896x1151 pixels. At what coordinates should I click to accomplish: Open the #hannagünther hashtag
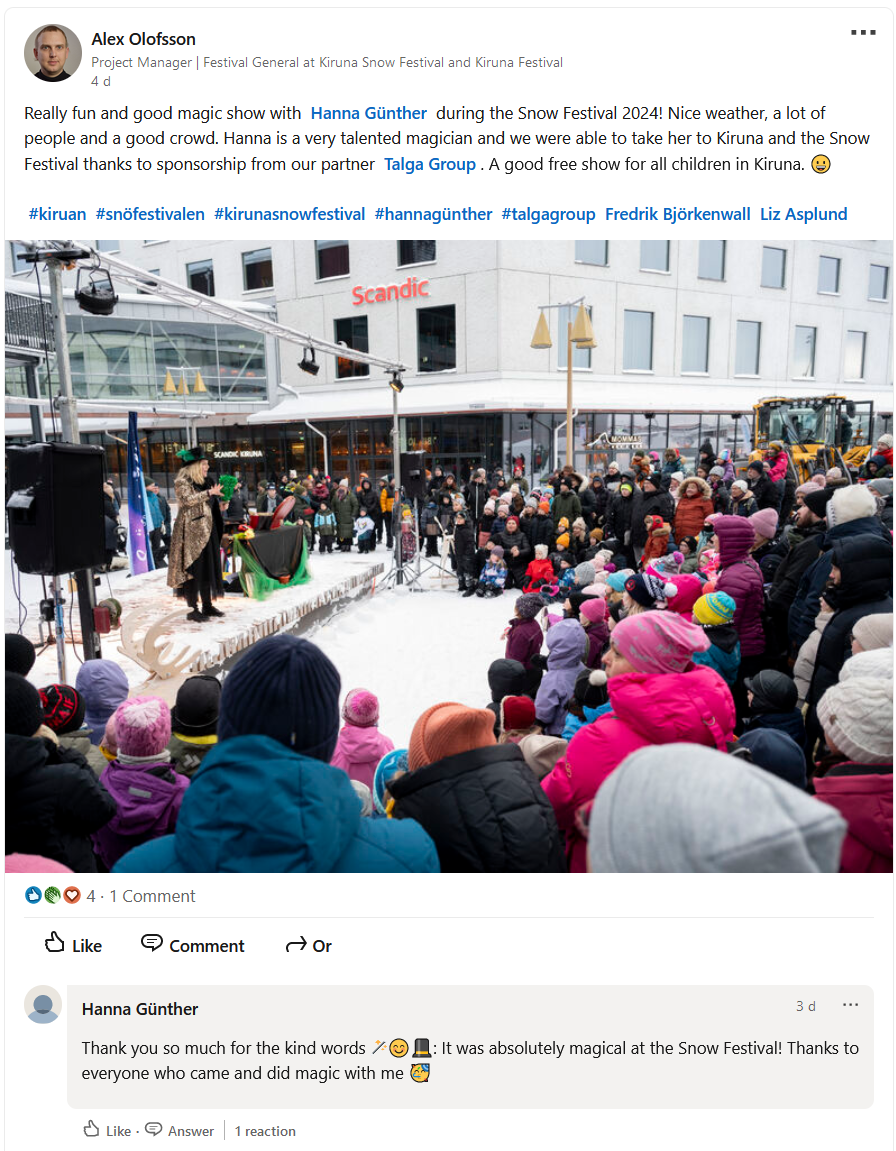coord(433,214)
